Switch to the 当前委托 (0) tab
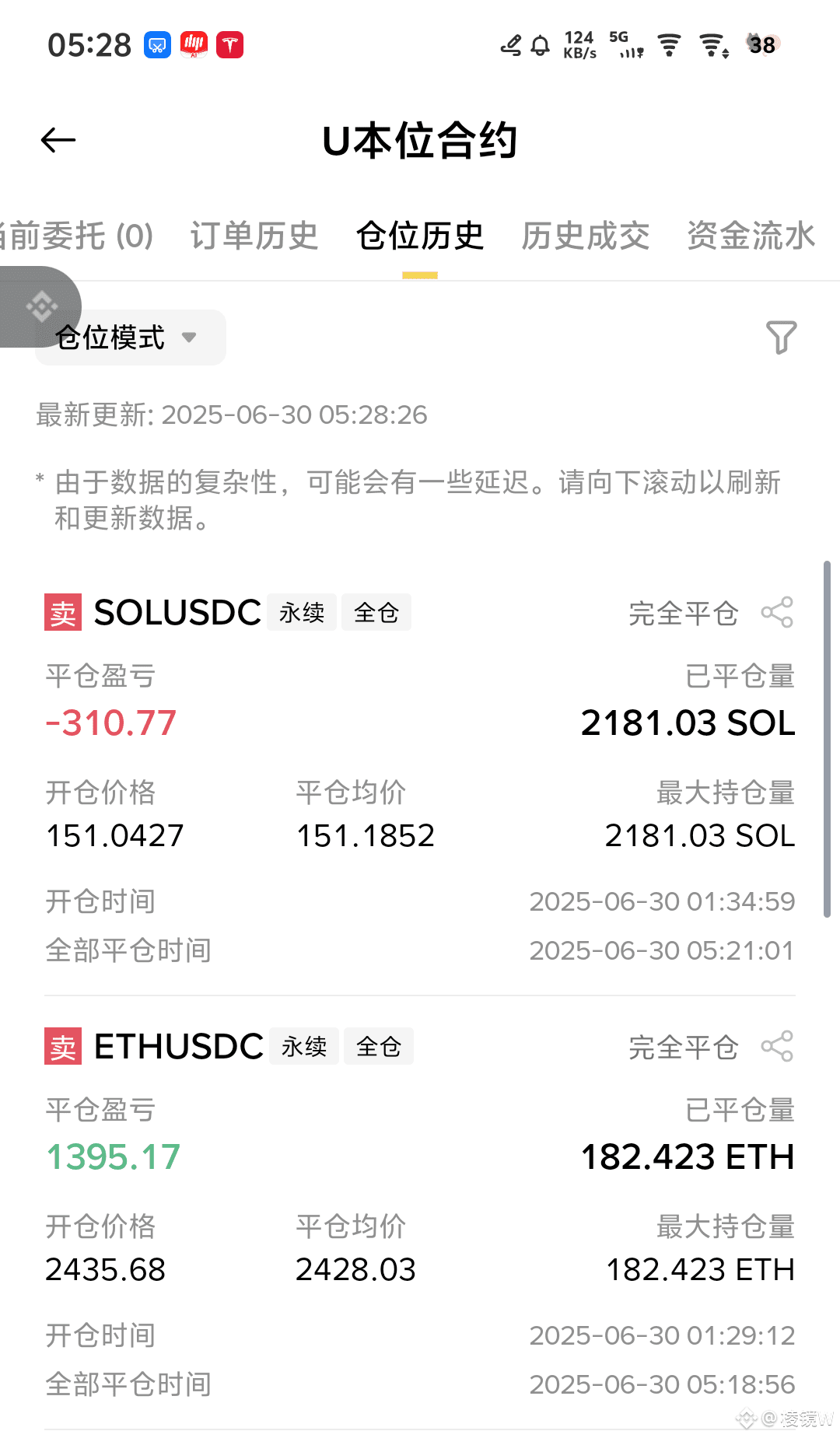The width and height of the screenshot is (840, 1438). (x=78, y=236)
